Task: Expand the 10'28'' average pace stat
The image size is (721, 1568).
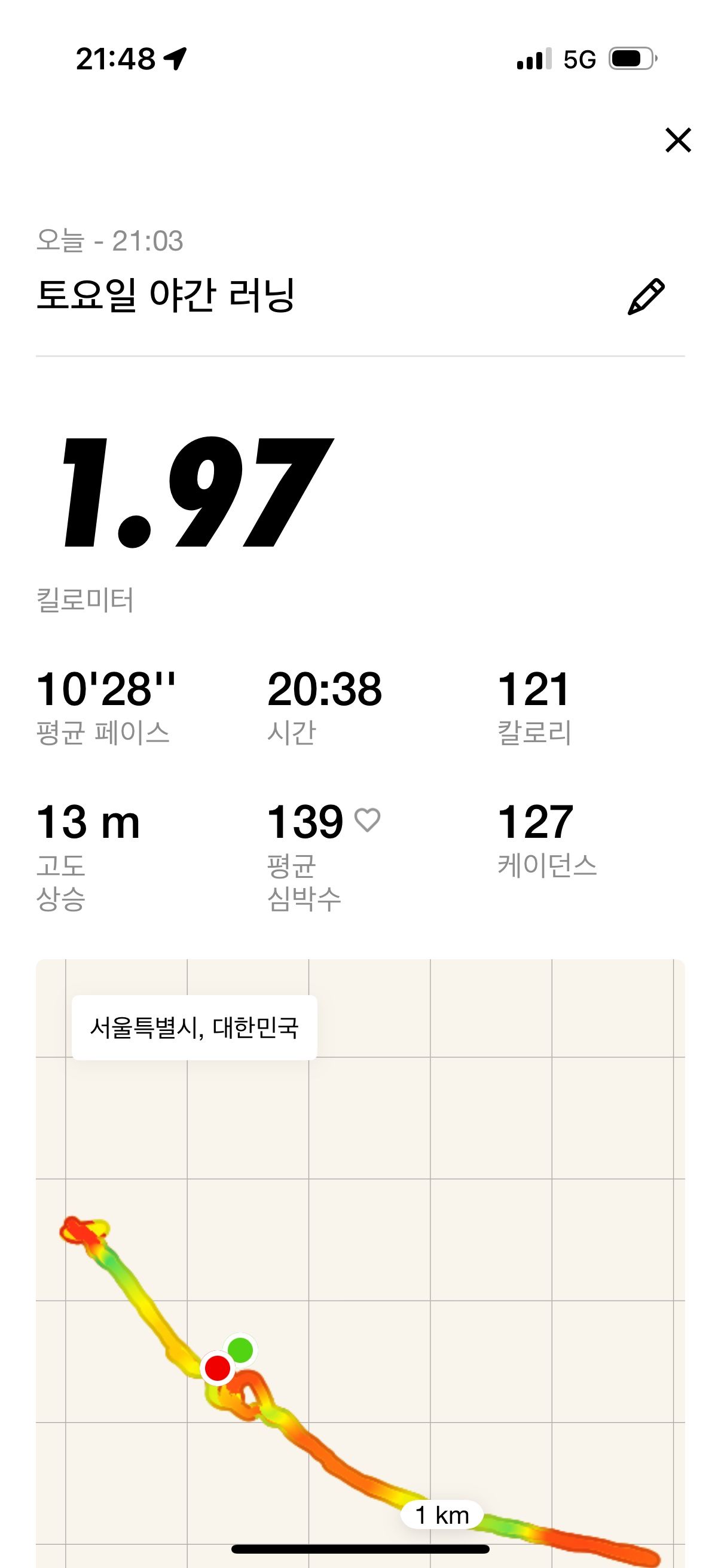Action: click(107, 691)
